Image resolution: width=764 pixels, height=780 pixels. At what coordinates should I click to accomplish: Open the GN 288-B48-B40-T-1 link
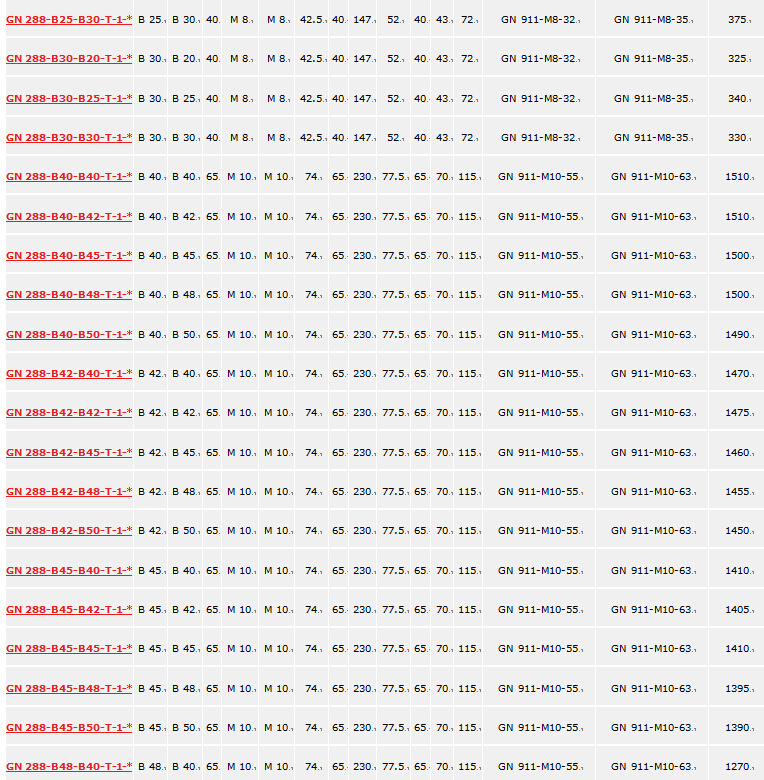click(68, 767)
